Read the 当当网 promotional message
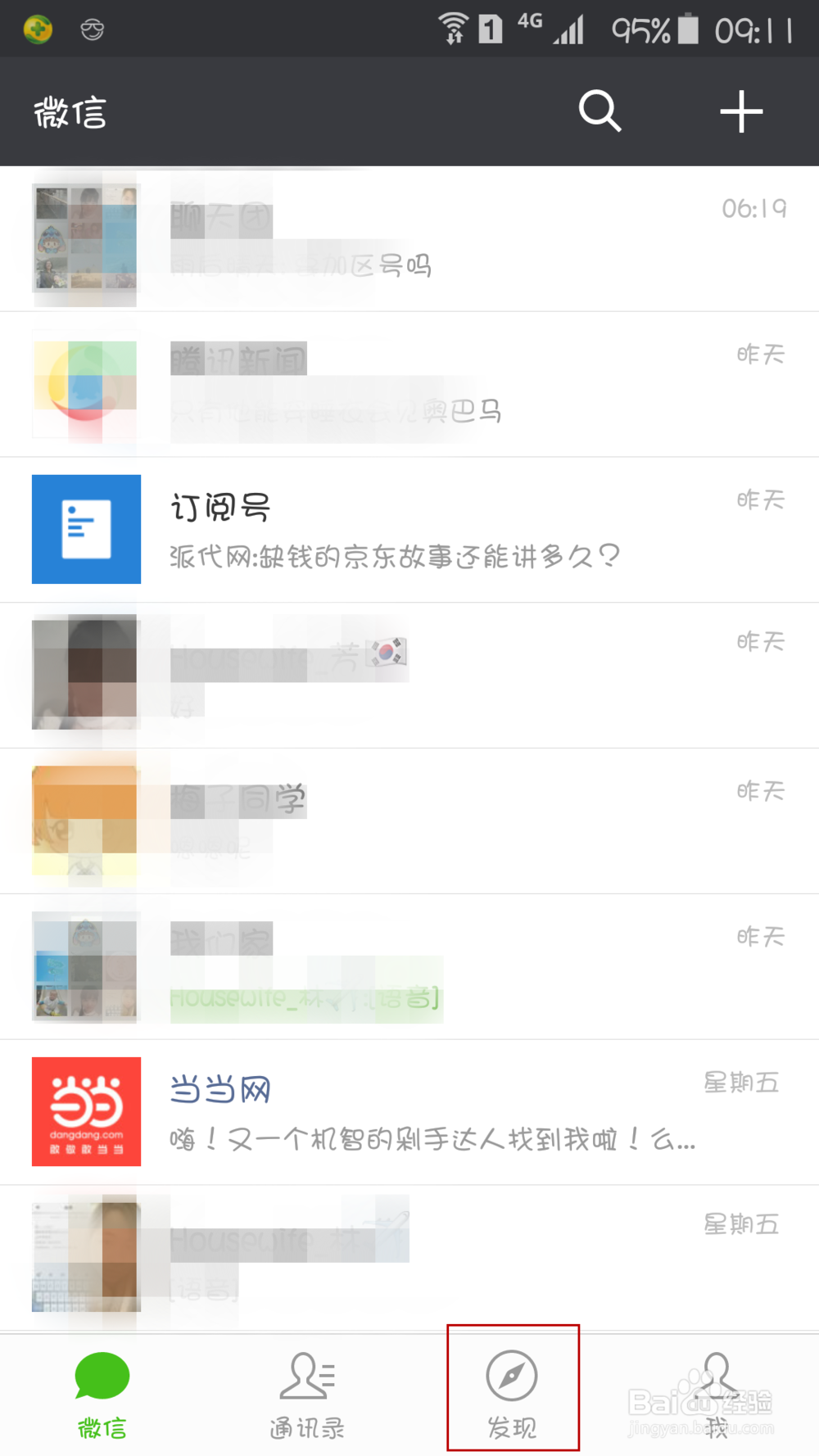This screenshot has width=819, height=1456. click(434, 1139)
